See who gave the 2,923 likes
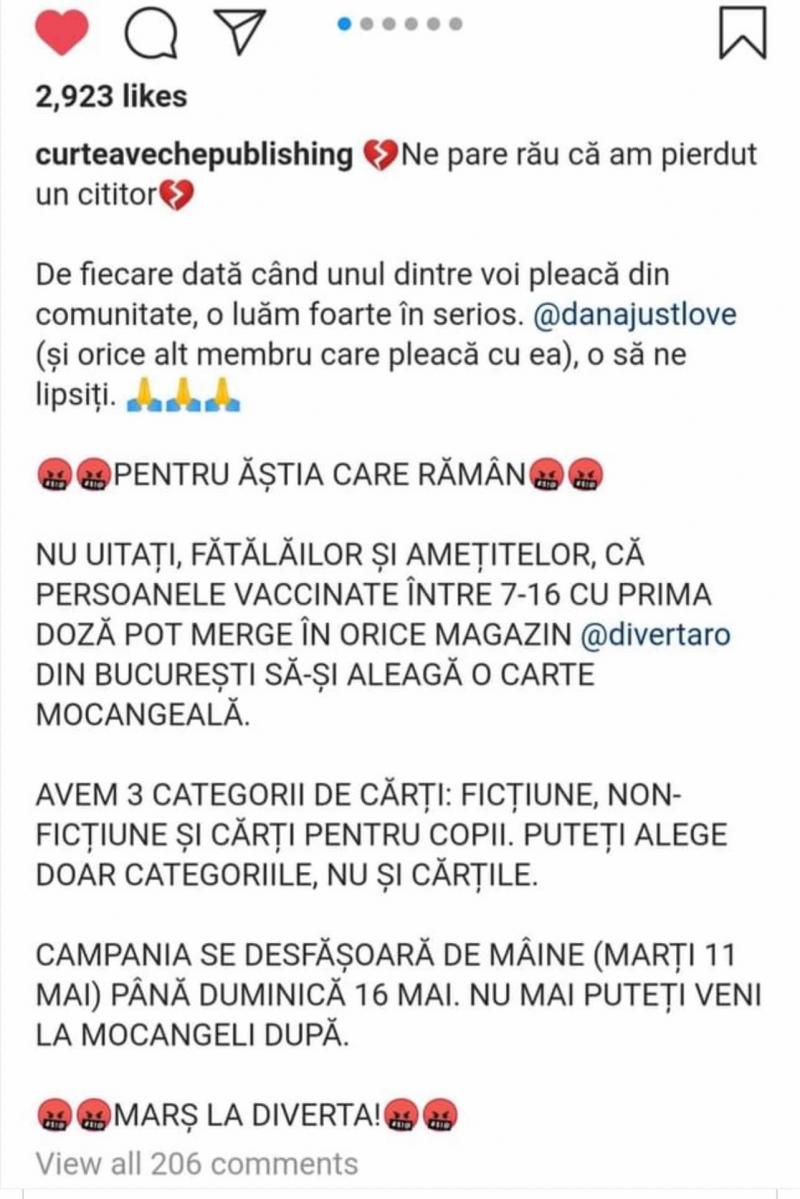Image resolution: width=800 pixels, height=1199 pixels. point(111,96)
